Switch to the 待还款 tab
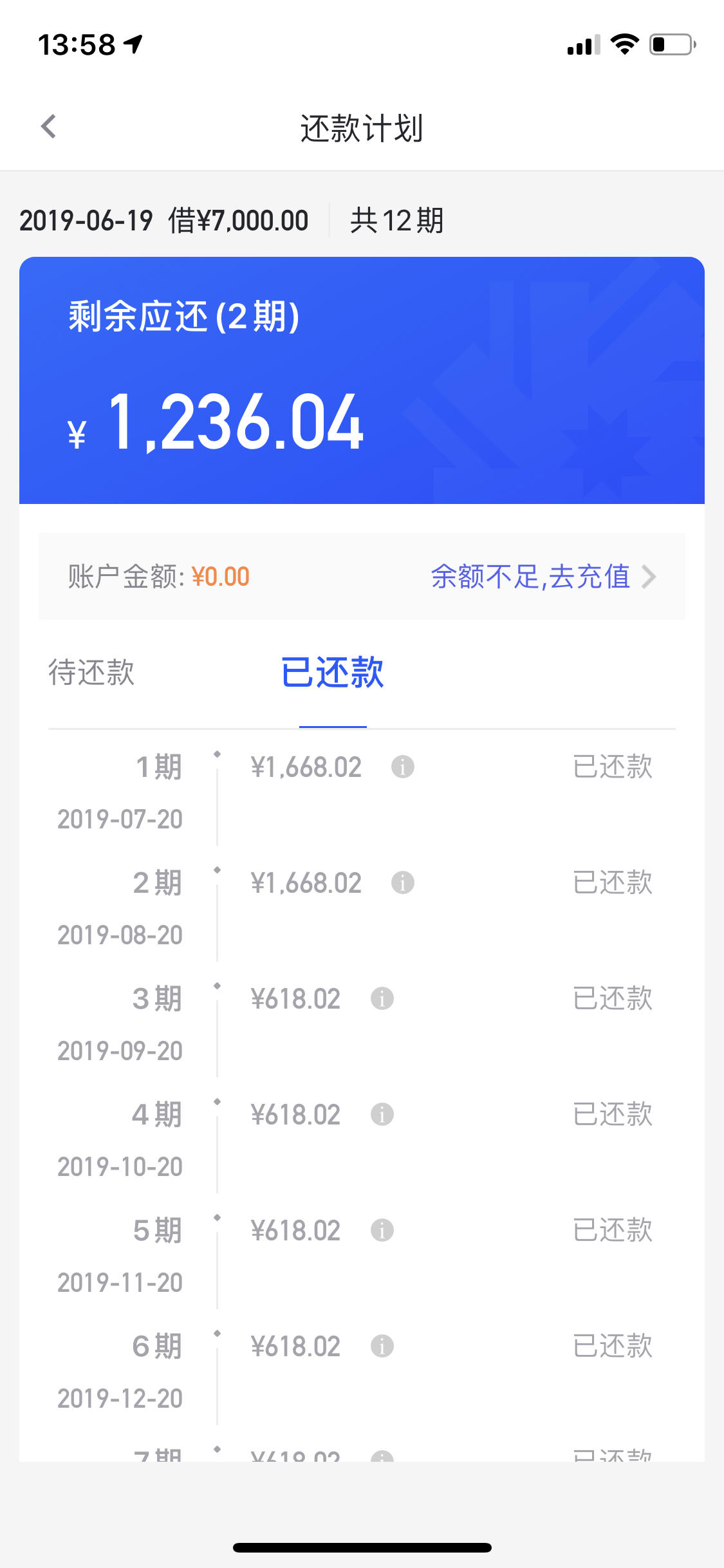Image resolution: width=724 pixels, height=1568 pixels. 91,673
